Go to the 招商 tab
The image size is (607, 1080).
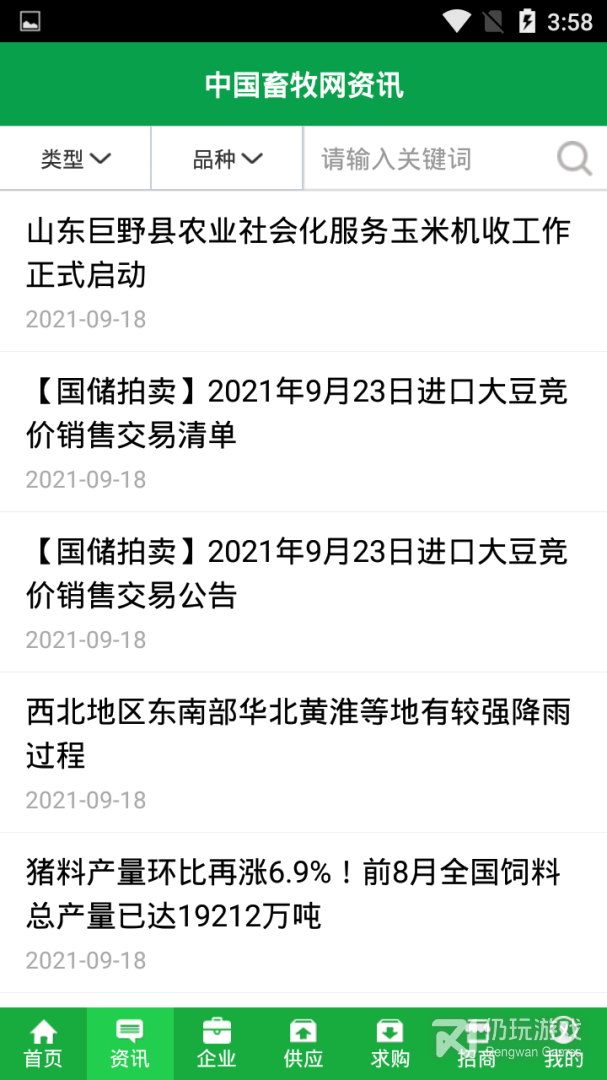coord(477,1044)
